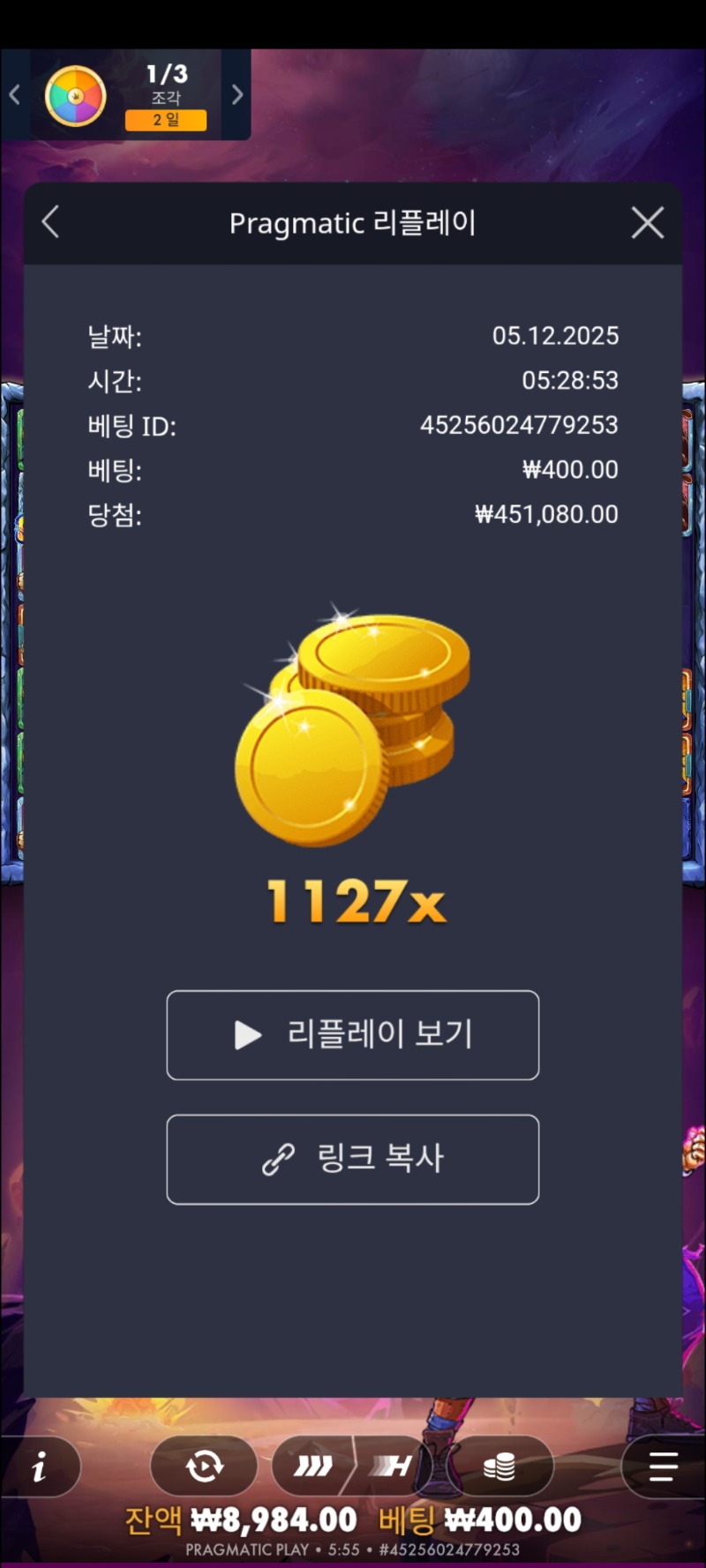Copy the replay link with 링크 복사
Screen dimensions: 706x1568
(x=353, y=1159)
